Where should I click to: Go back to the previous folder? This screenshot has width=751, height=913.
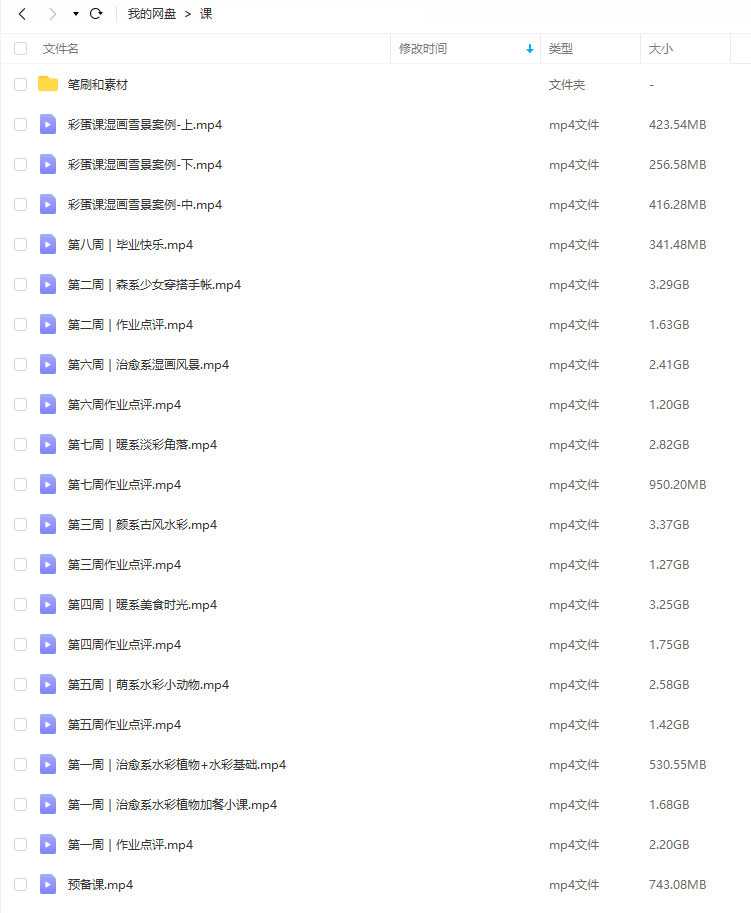[22, 14]
